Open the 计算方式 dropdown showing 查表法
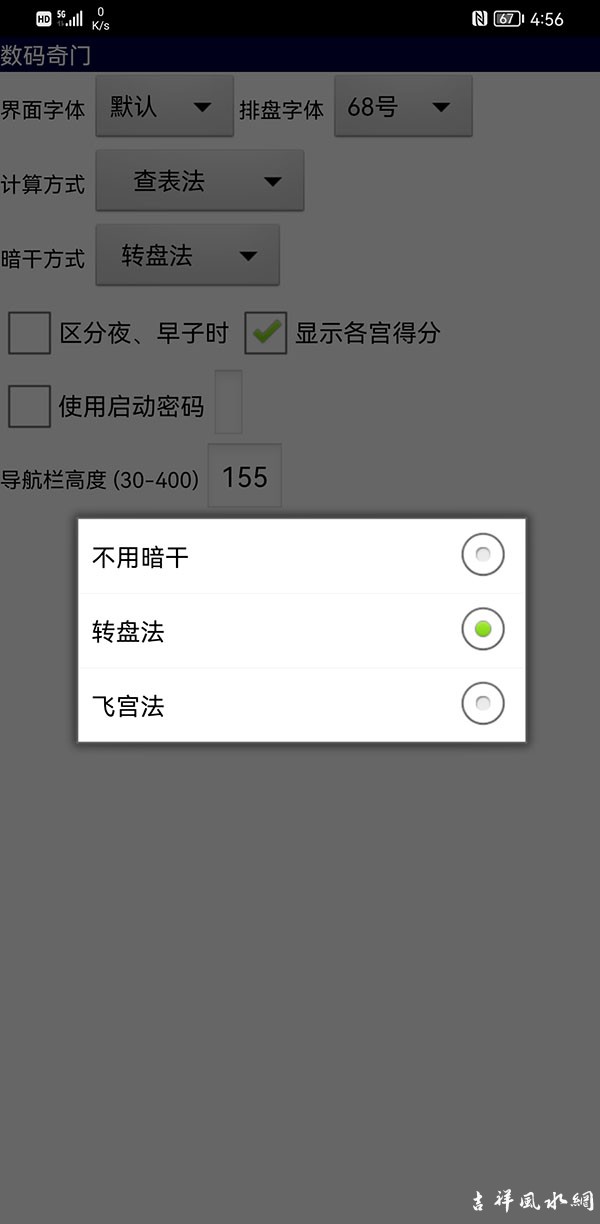Screen dimensions: 600x1224 tap(199, 181)
